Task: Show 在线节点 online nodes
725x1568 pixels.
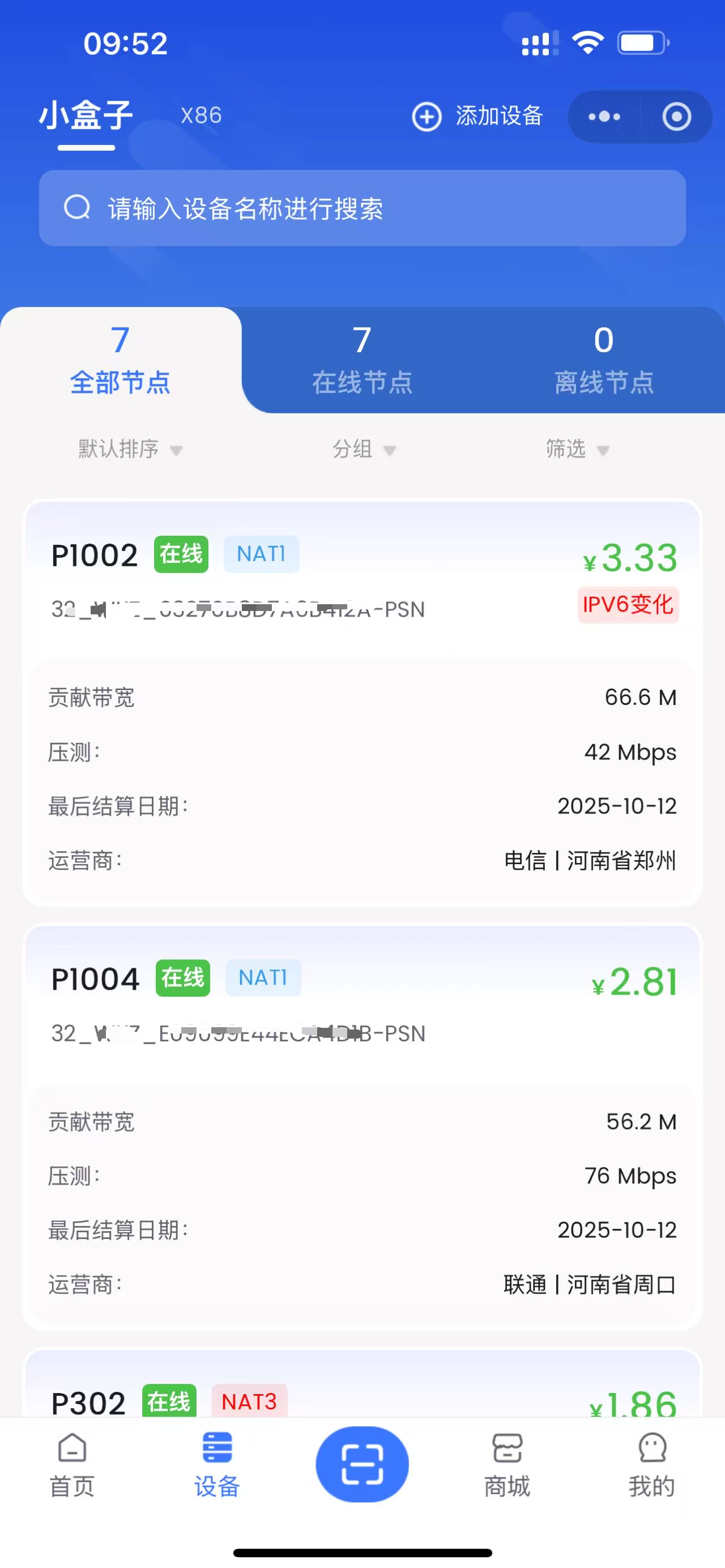Action: click(x=362, y=360)
